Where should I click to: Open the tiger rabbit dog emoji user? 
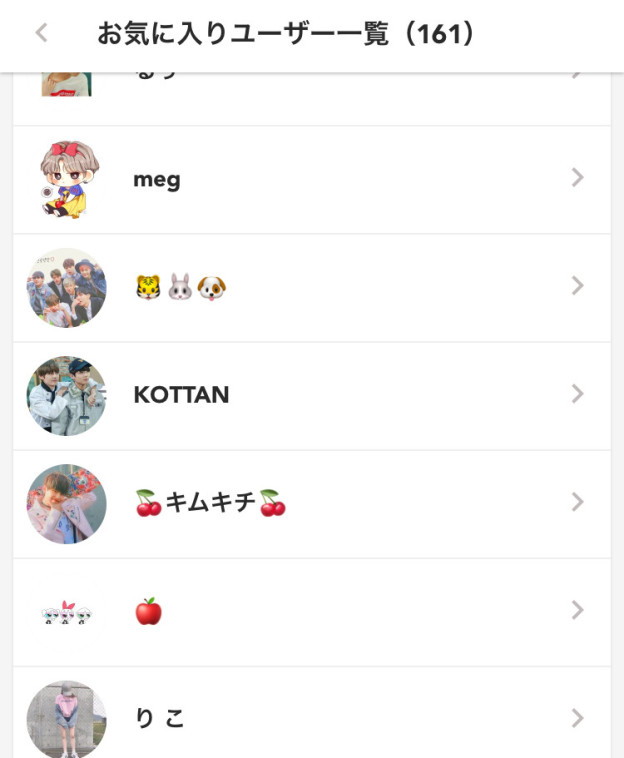click(310, 287)
